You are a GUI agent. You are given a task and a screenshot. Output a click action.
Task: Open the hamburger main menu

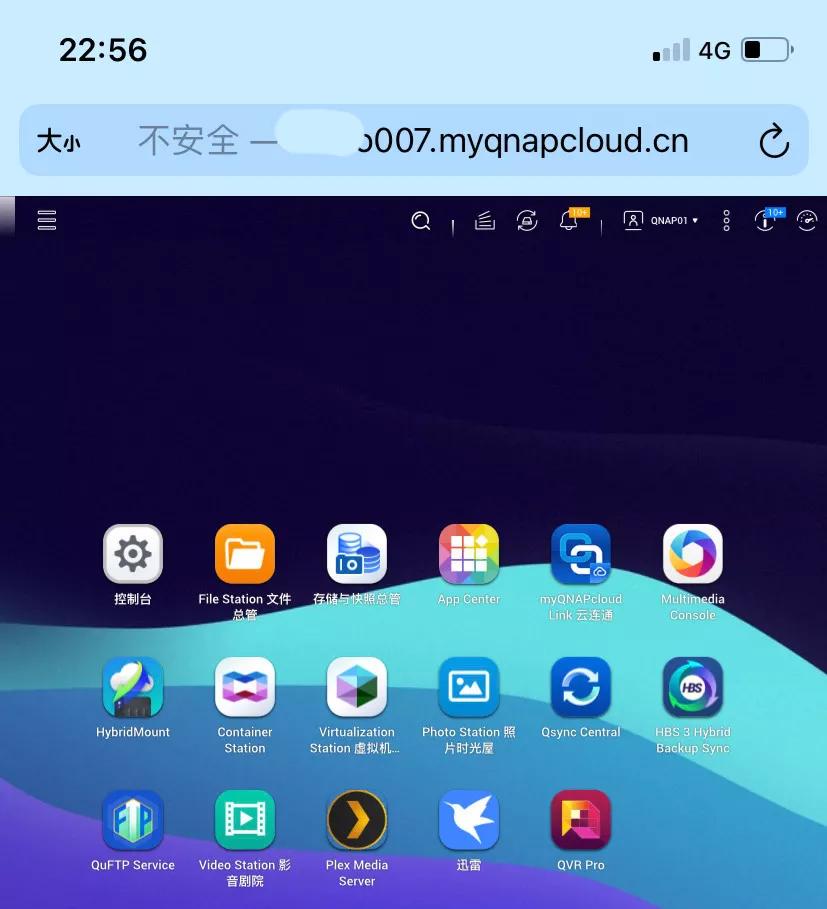point(47,220)
